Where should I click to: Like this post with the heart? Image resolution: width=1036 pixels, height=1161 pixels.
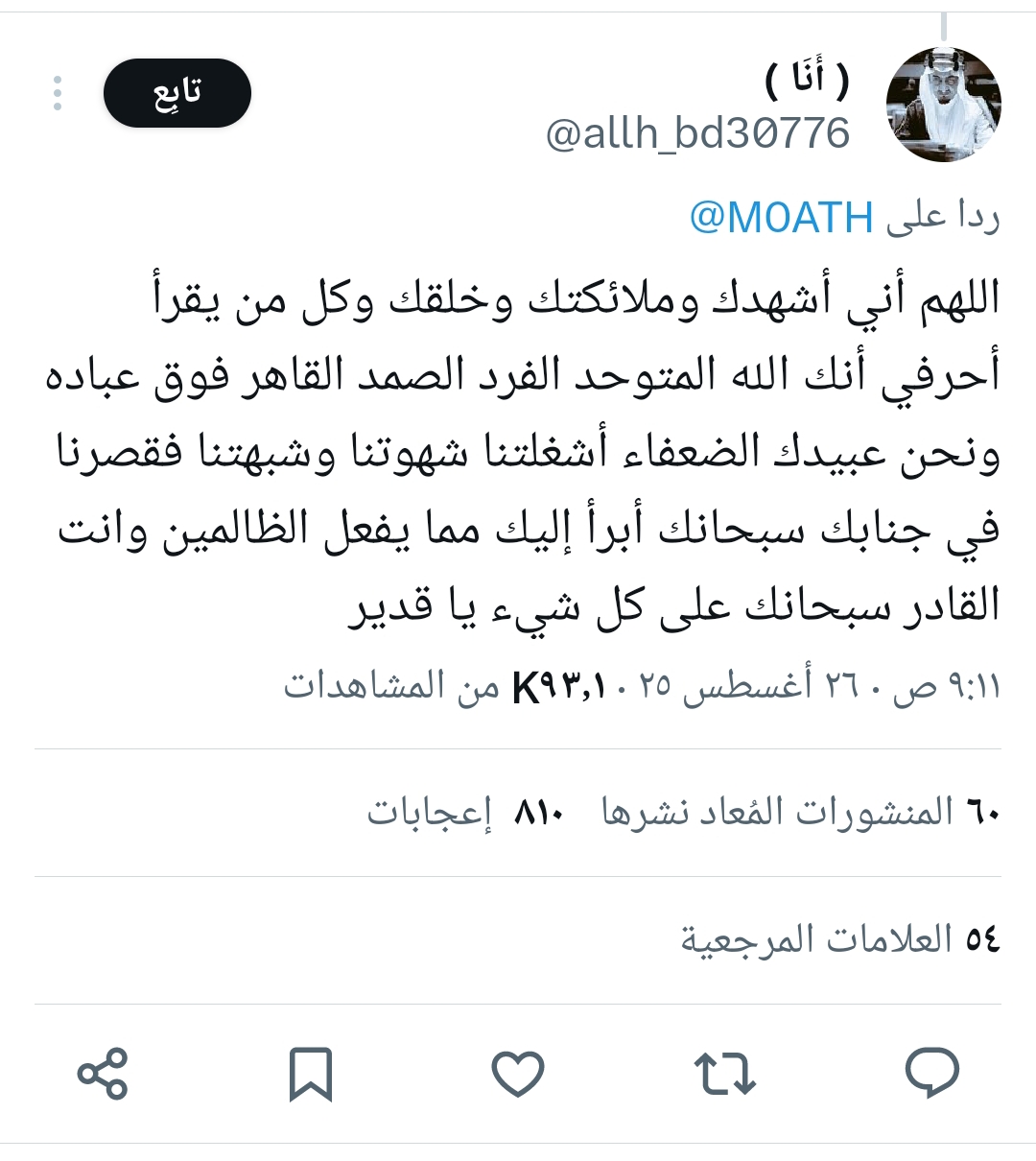(518, 1073)
